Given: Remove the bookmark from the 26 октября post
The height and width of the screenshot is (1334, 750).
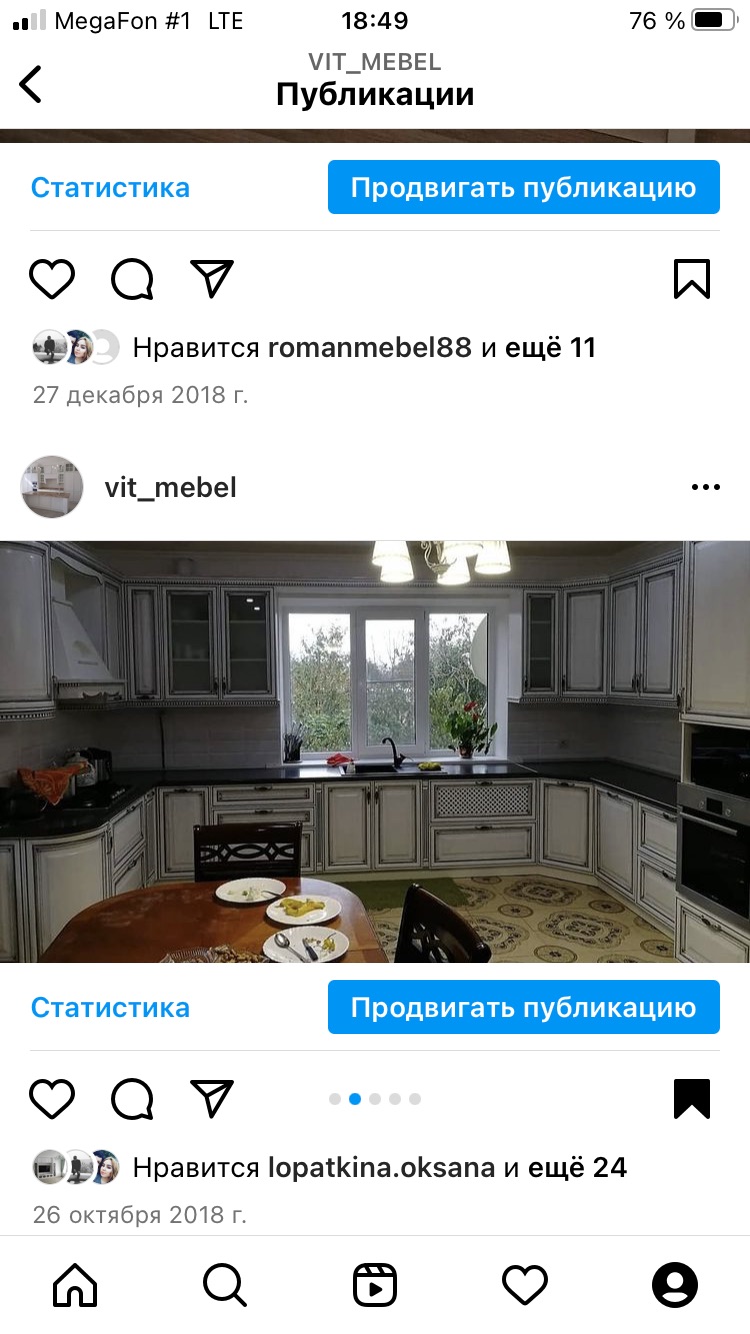Looking at the screenshot, I should click(x=691, y=1099).
